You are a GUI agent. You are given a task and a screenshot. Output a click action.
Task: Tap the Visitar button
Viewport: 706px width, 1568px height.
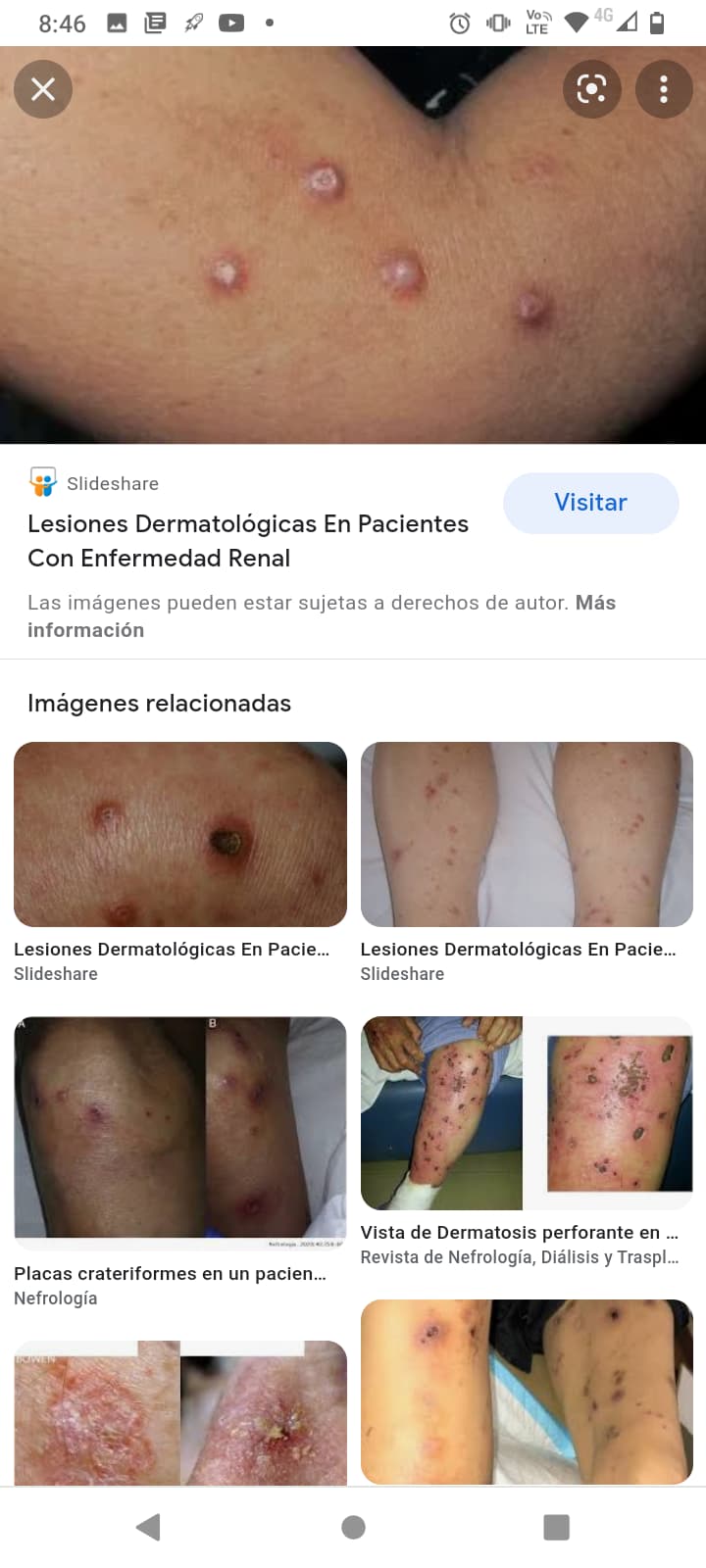pyautogui.click(x=591, y=503)
